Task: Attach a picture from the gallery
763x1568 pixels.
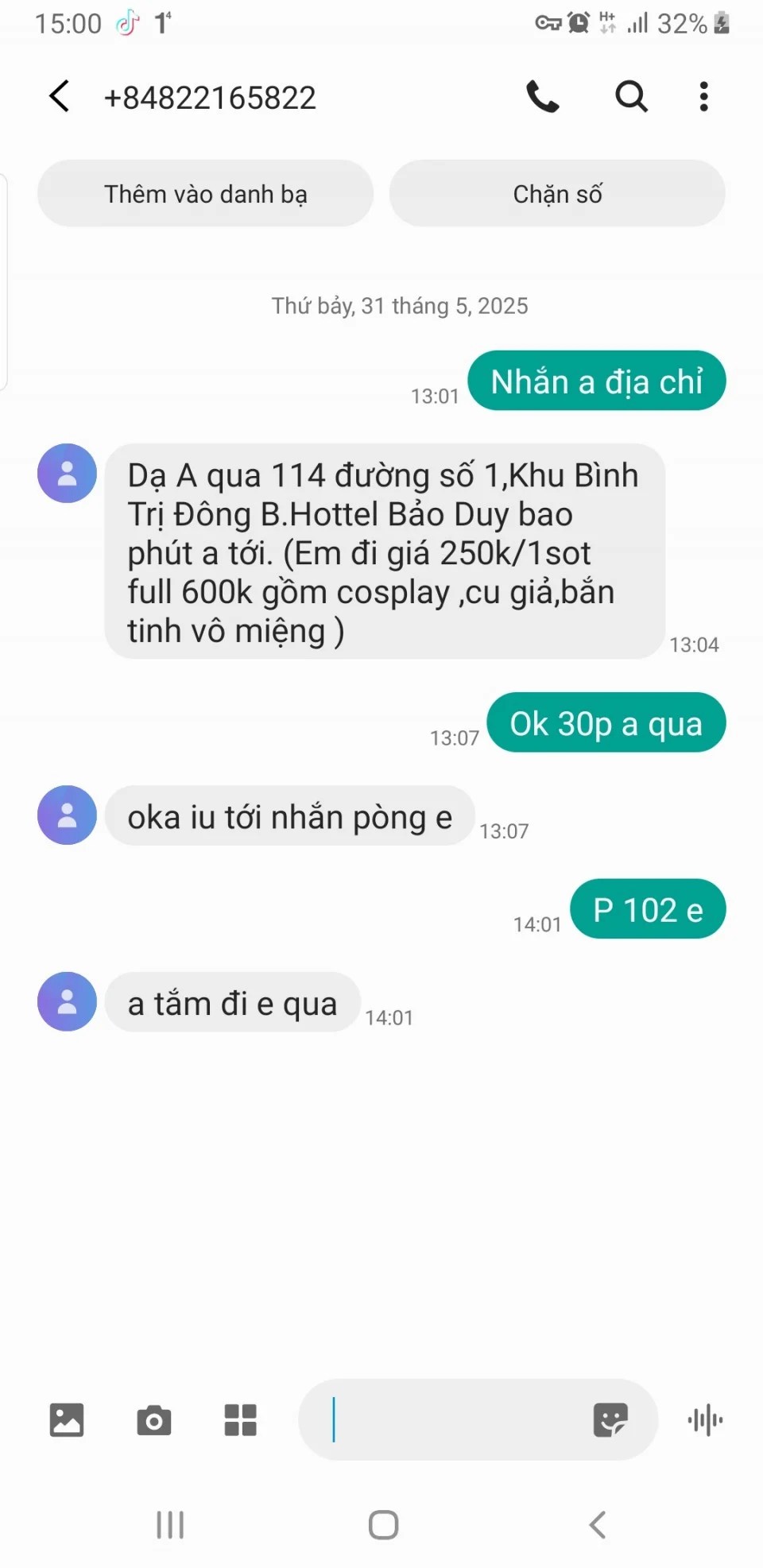Action: 67,1419
